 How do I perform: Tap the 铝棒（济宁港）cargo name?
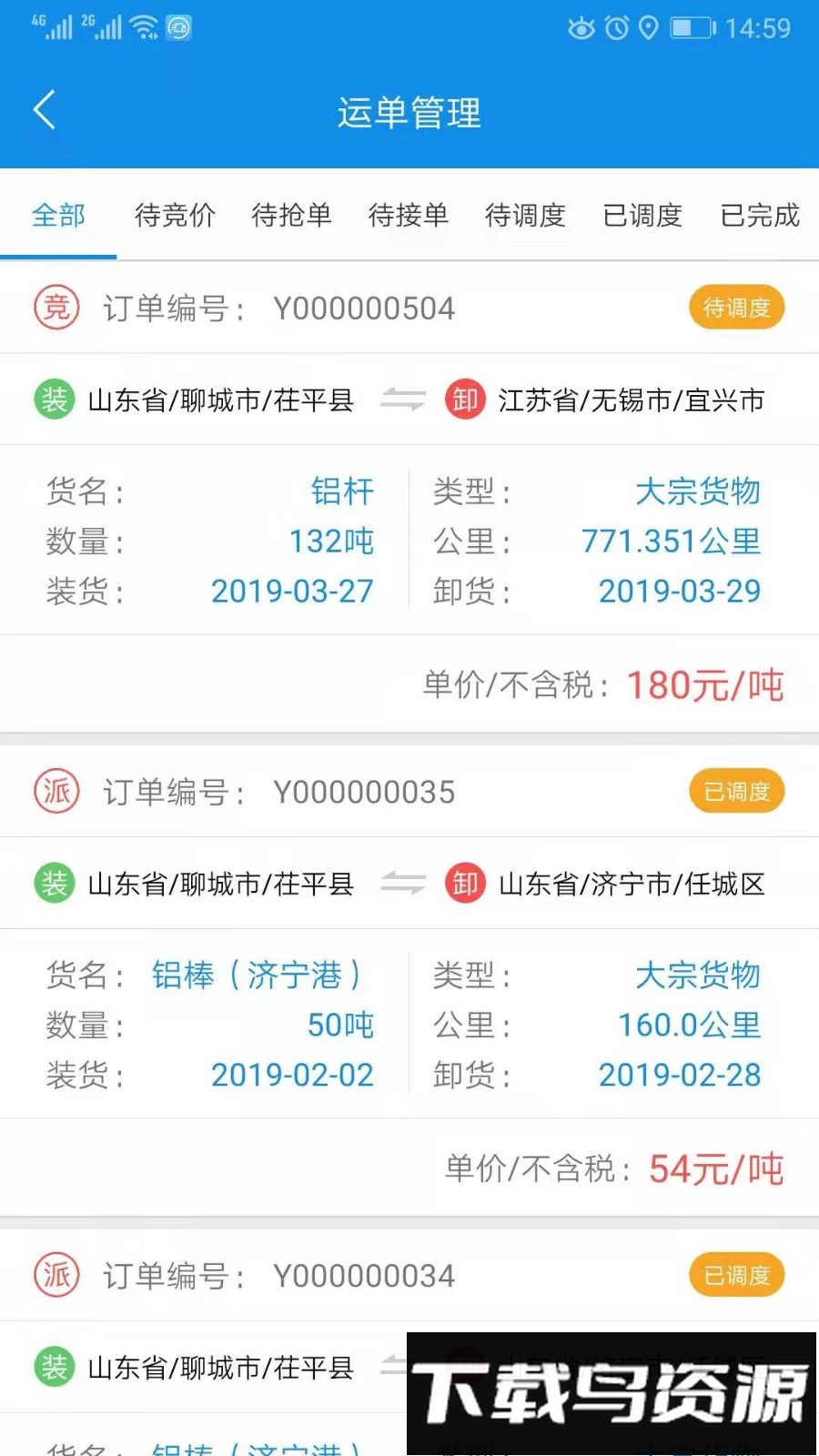259,976
